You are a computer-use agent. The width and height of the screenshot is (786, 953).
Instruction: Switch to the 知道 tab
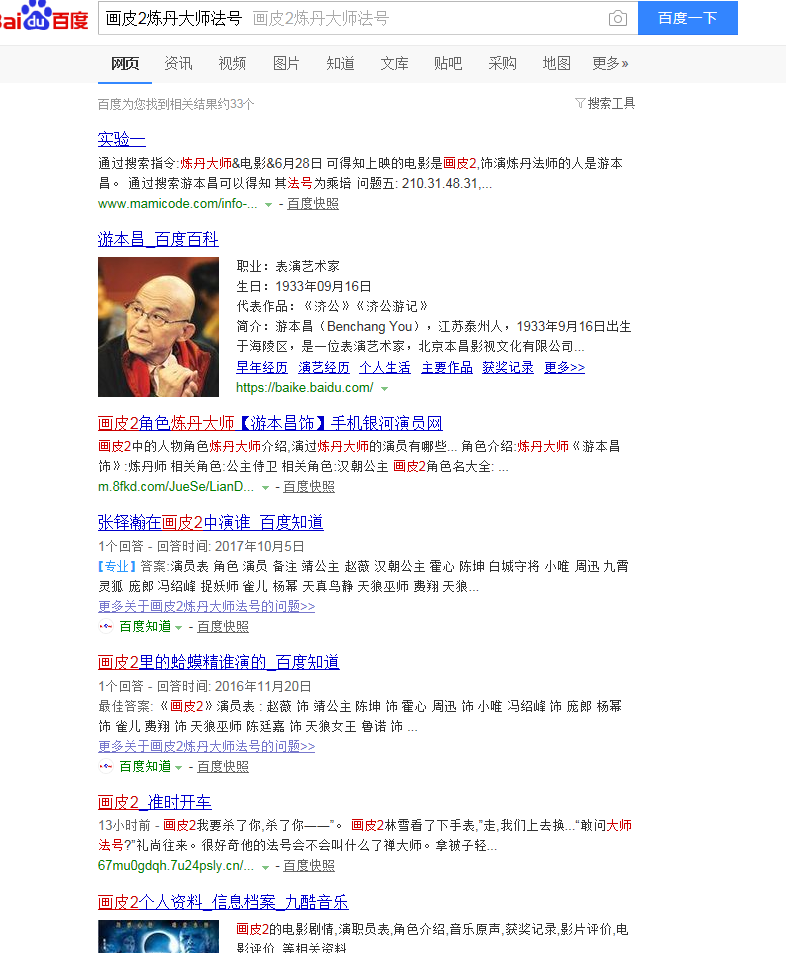tap(340, 63)
